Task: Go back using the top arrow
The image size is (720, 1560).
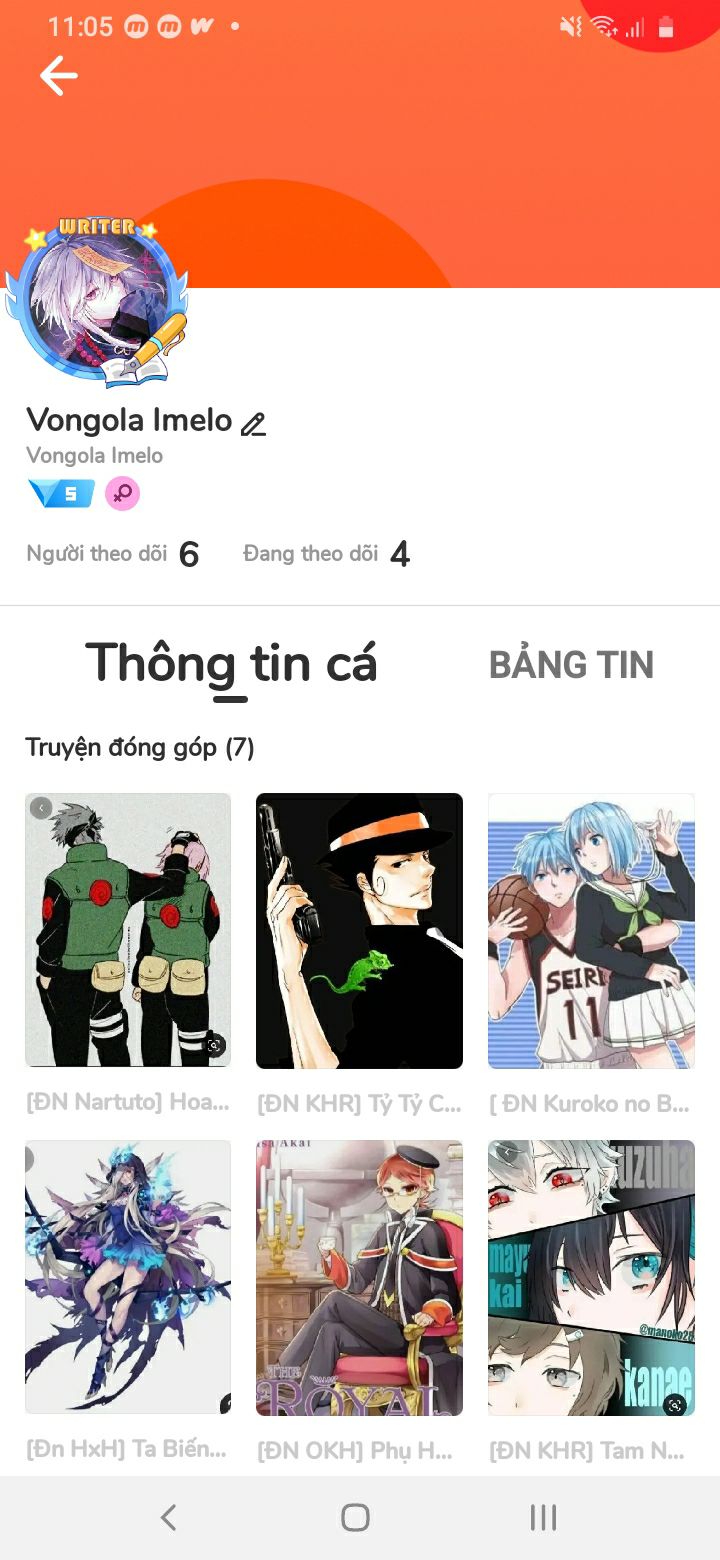Action: (x=58, y=76)
